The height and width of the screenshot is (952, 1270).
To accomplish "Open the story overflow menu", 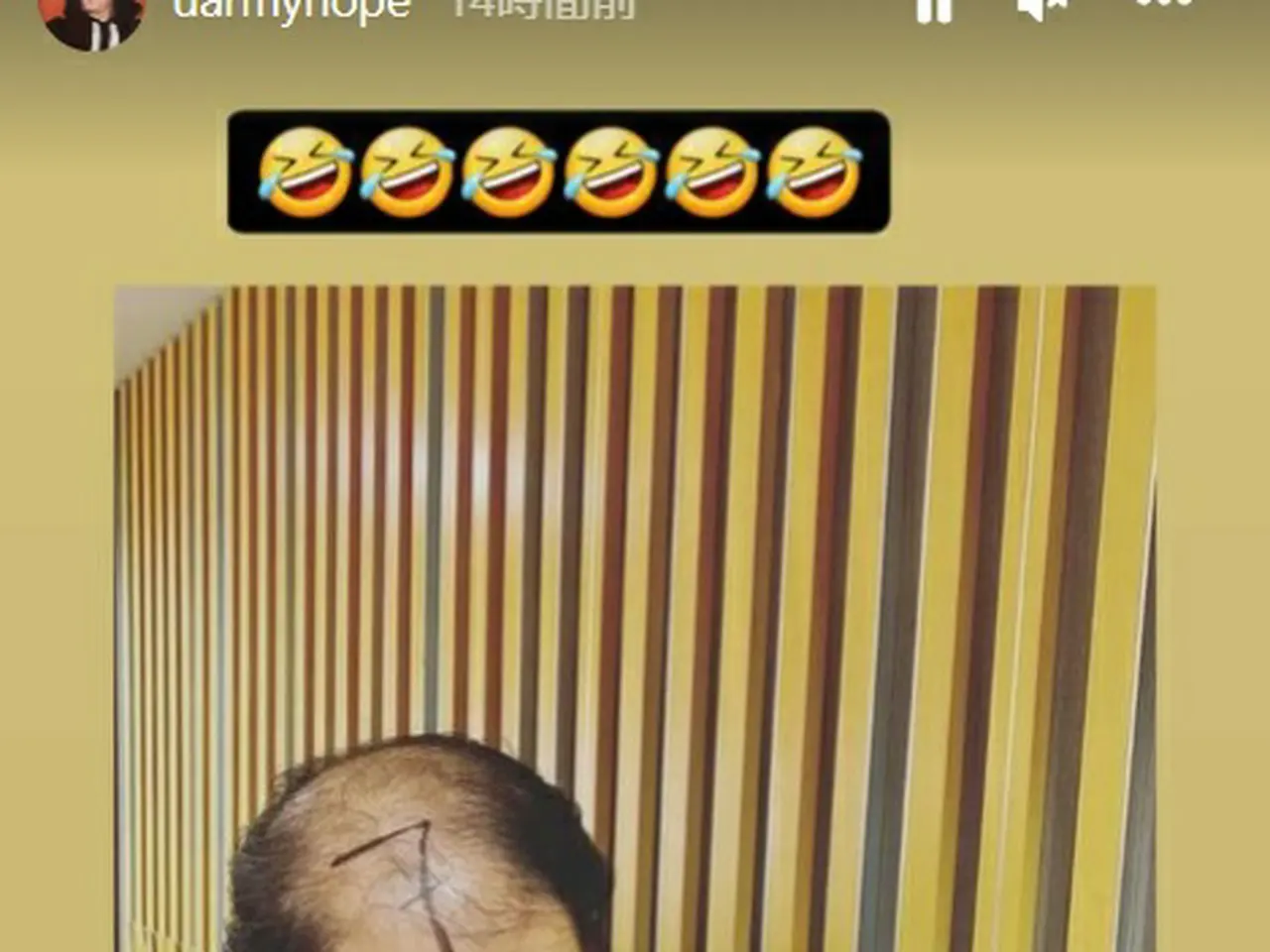I will [1163, 5].
